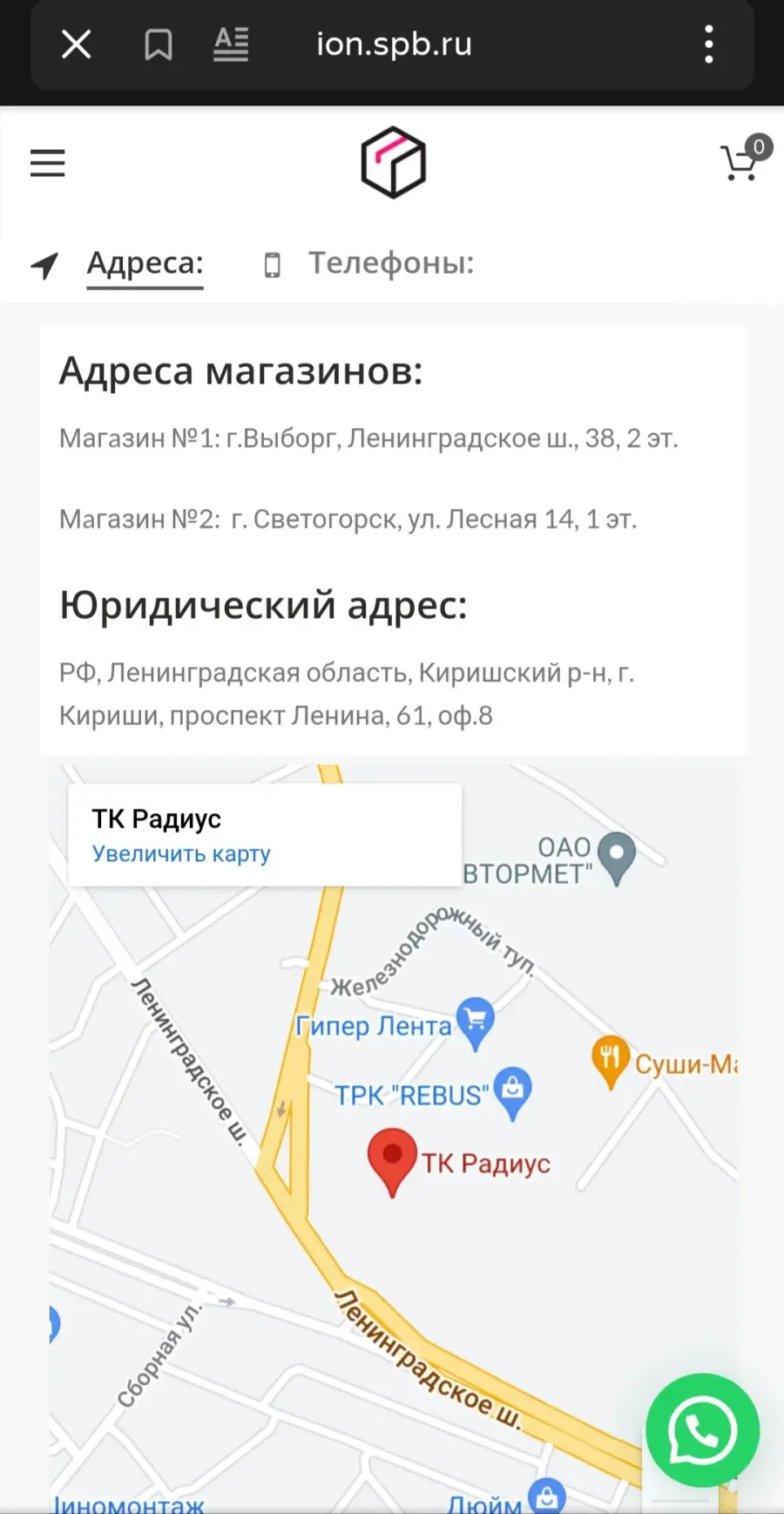Tap the ОАО ВТОРМЕТ map marker

(618, 859)
